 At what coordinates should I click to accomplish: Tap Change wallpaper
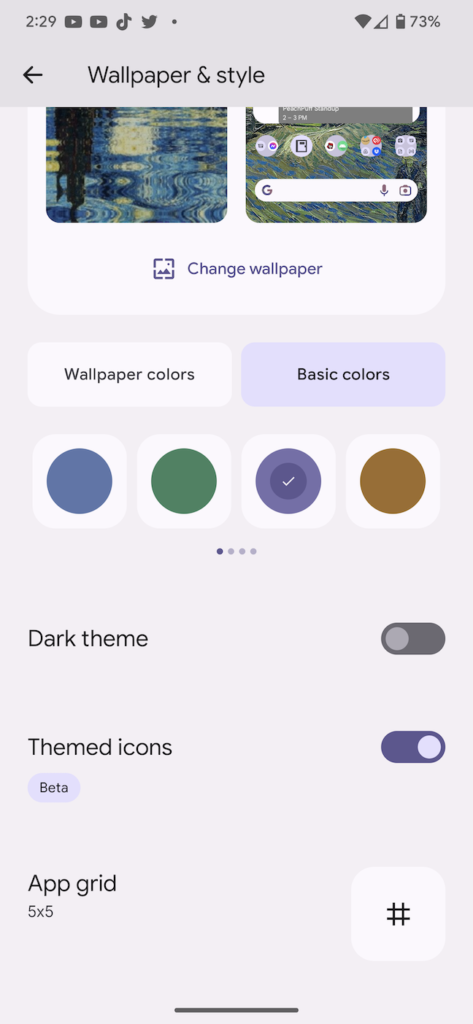pos(237,269)
